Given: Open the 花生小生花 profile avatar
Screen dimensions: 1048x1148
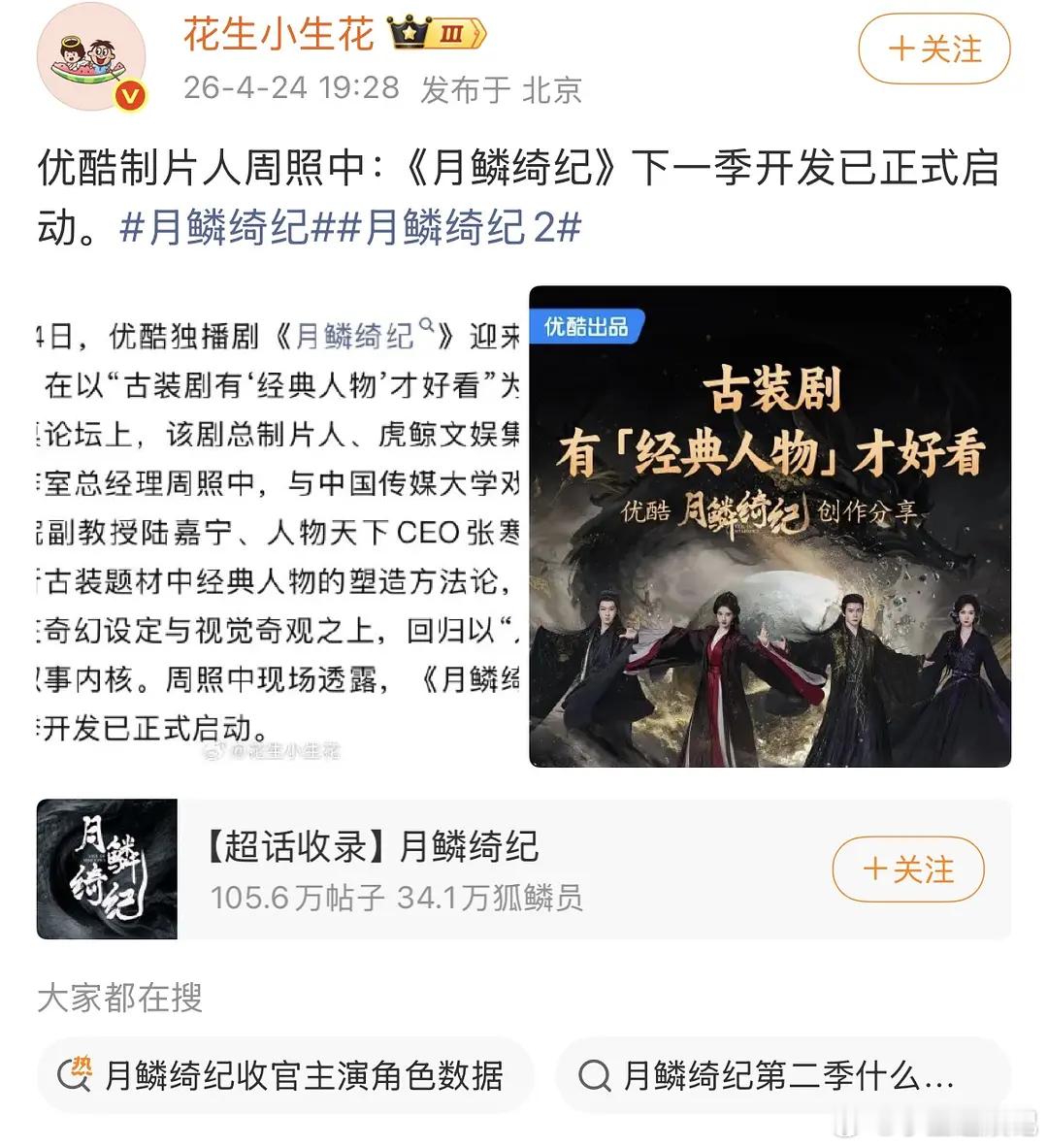Looking at the screenshot, I should tap(92, 53).
